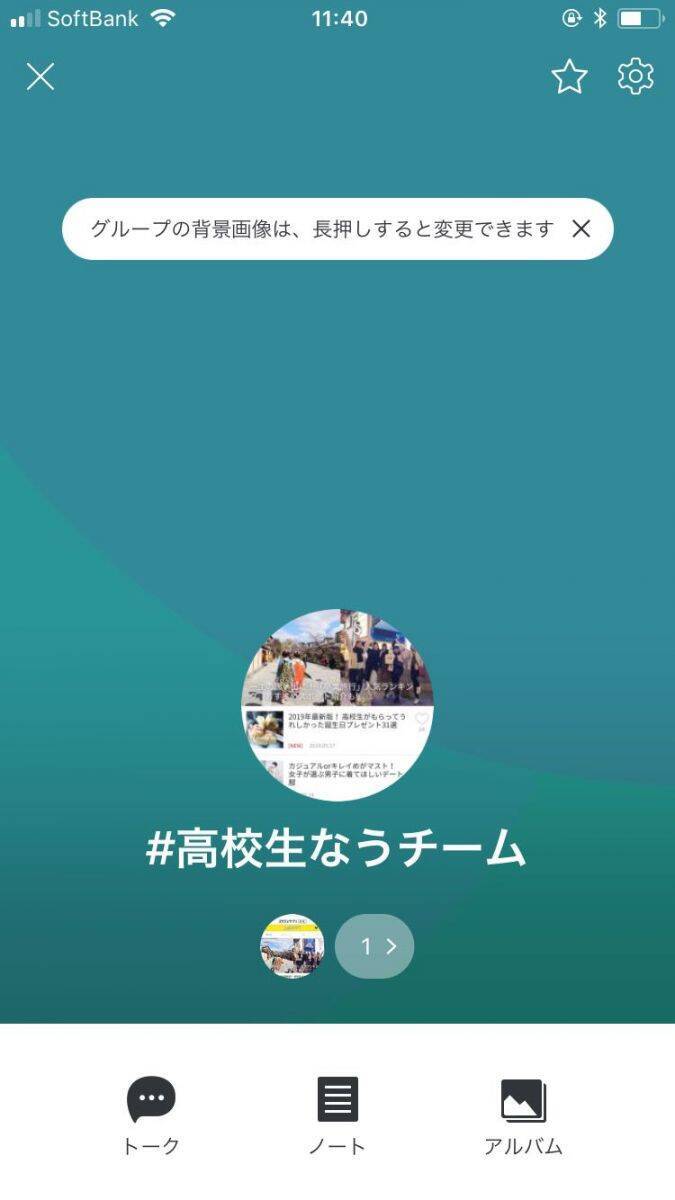Image resolution: width=675 pixels, height=1200 pixels.
Task: View the group profile picture
Action: coord(338,705)
